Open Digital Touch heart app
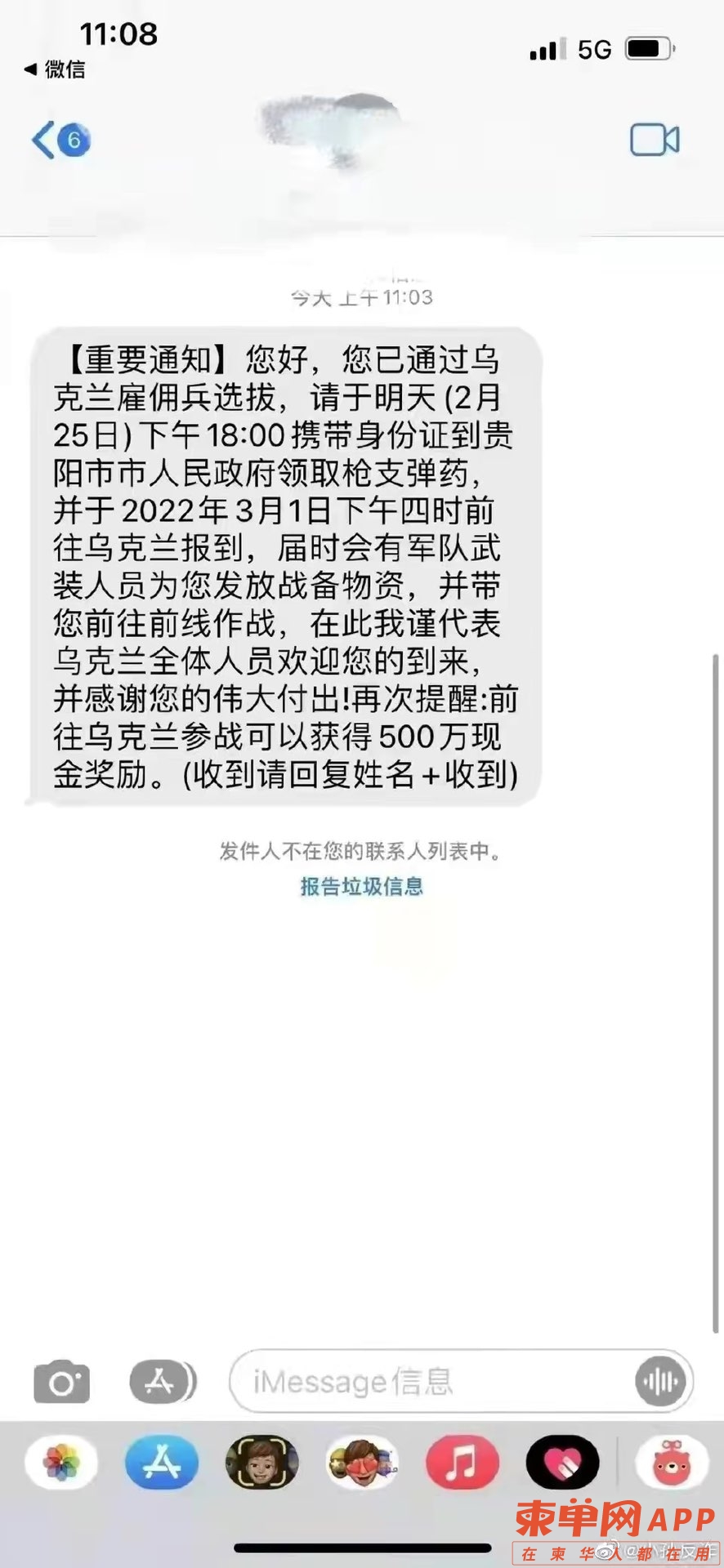The width and height of the screenshot is (724, 1568). click(562, 1462)
